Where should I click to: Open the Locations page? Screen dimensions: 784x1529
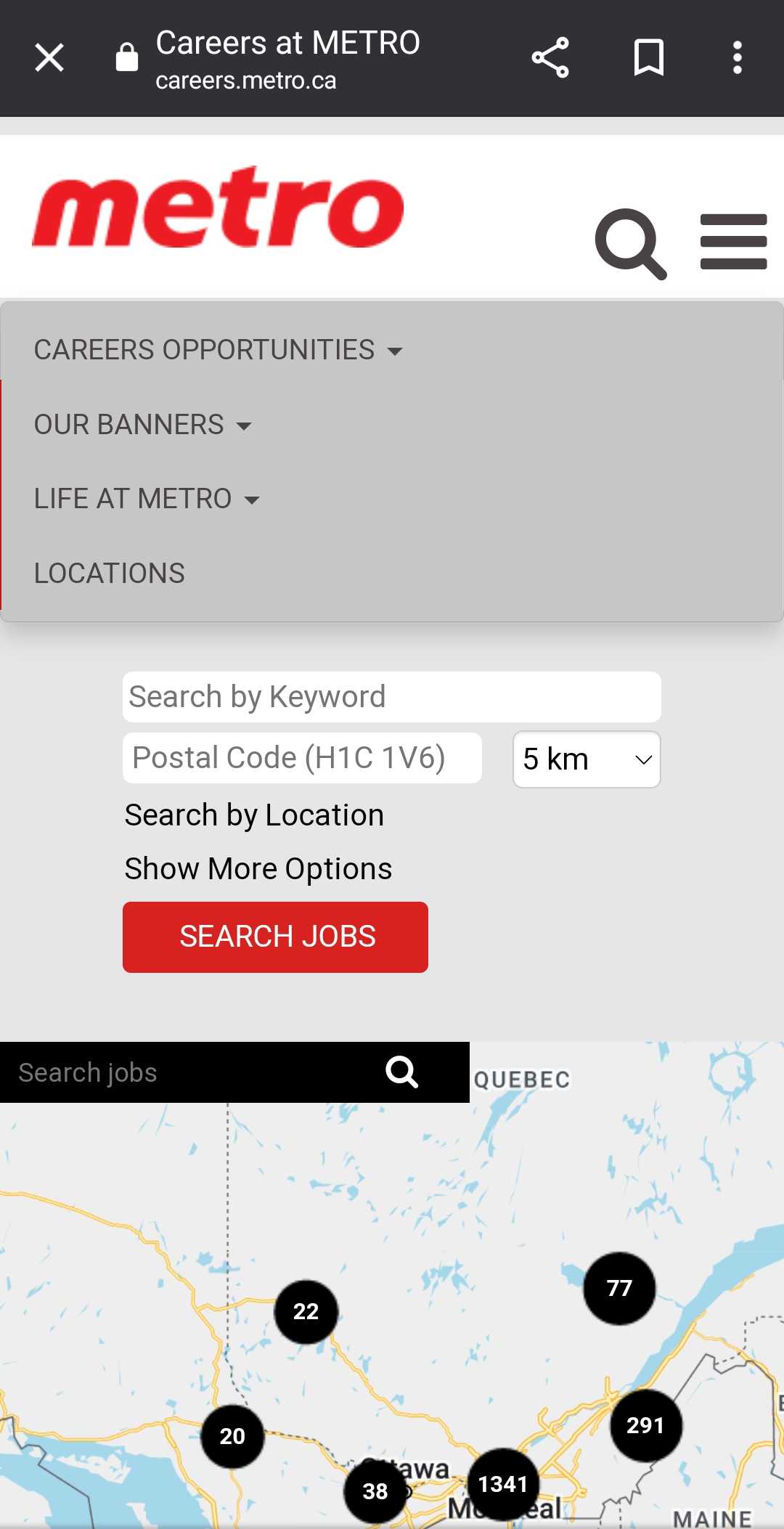click(110, 574)
